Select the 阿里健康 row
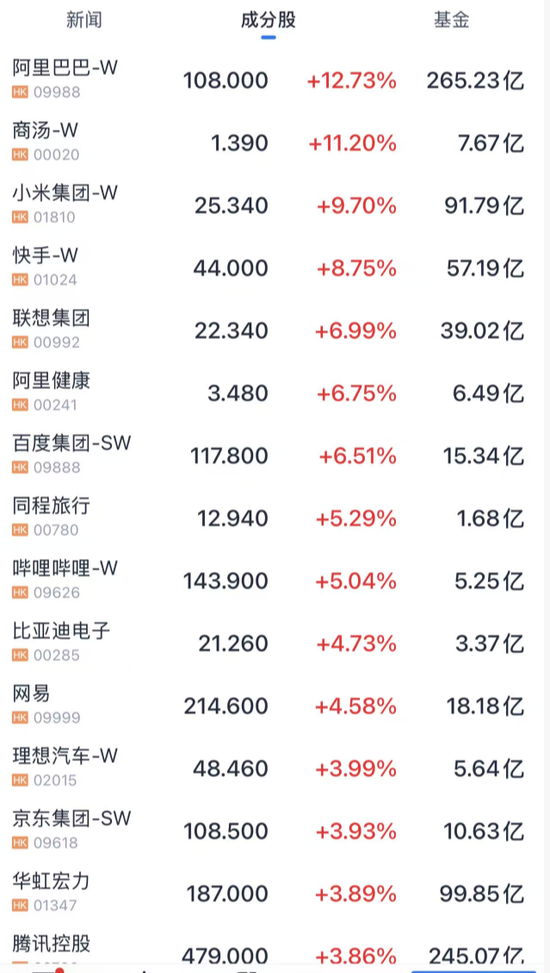The image size is (550, 973). [x=275, y=393]
